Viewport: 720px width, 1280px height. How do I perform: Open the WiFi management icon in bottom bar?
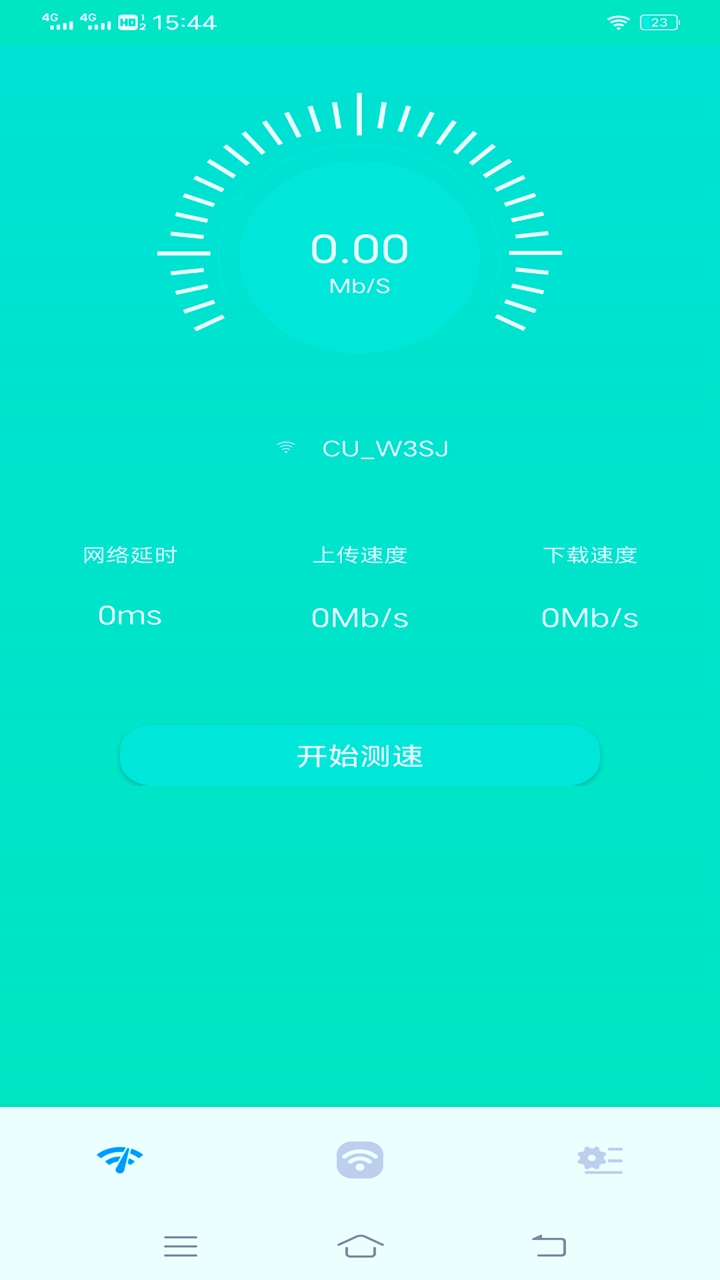tap(360, 1159)
